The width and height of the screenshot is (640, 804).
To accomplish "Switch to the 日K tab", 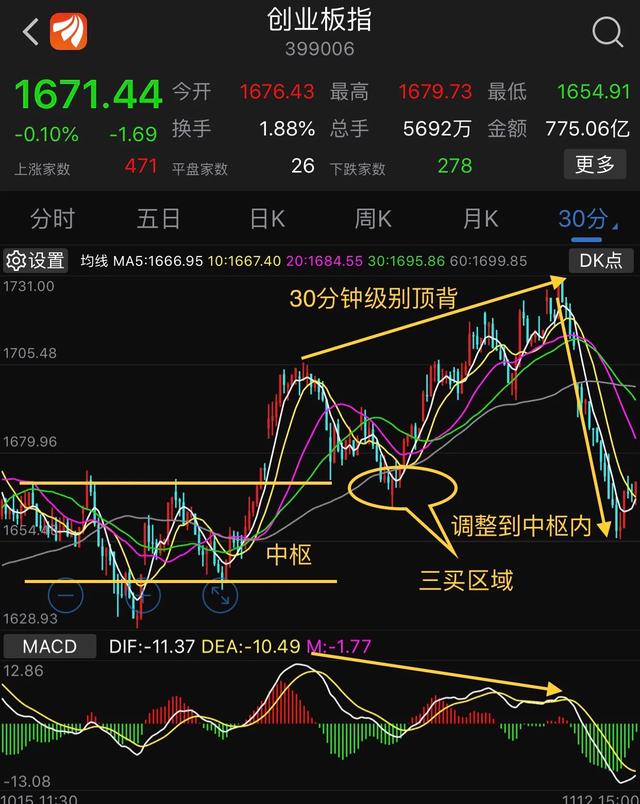I will (267, 219).
